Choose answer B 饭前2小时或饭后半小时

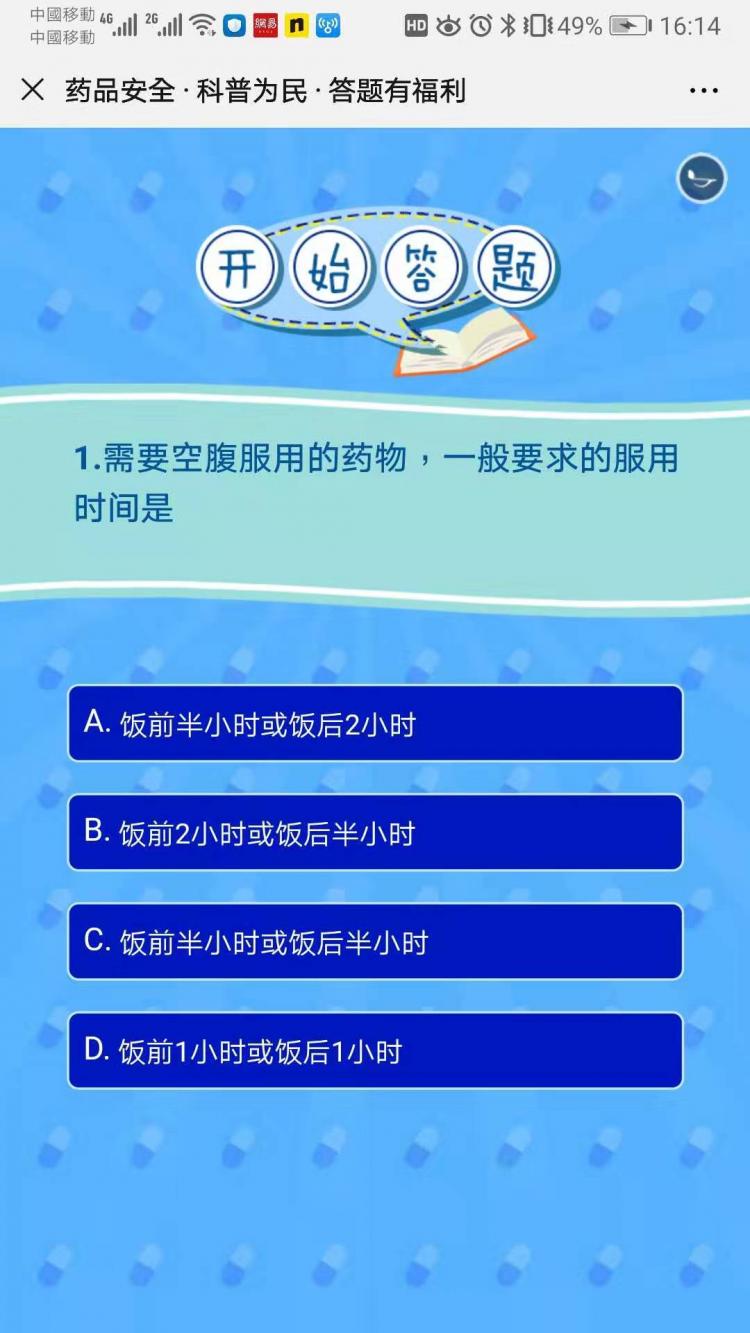(x=375, y=832)
